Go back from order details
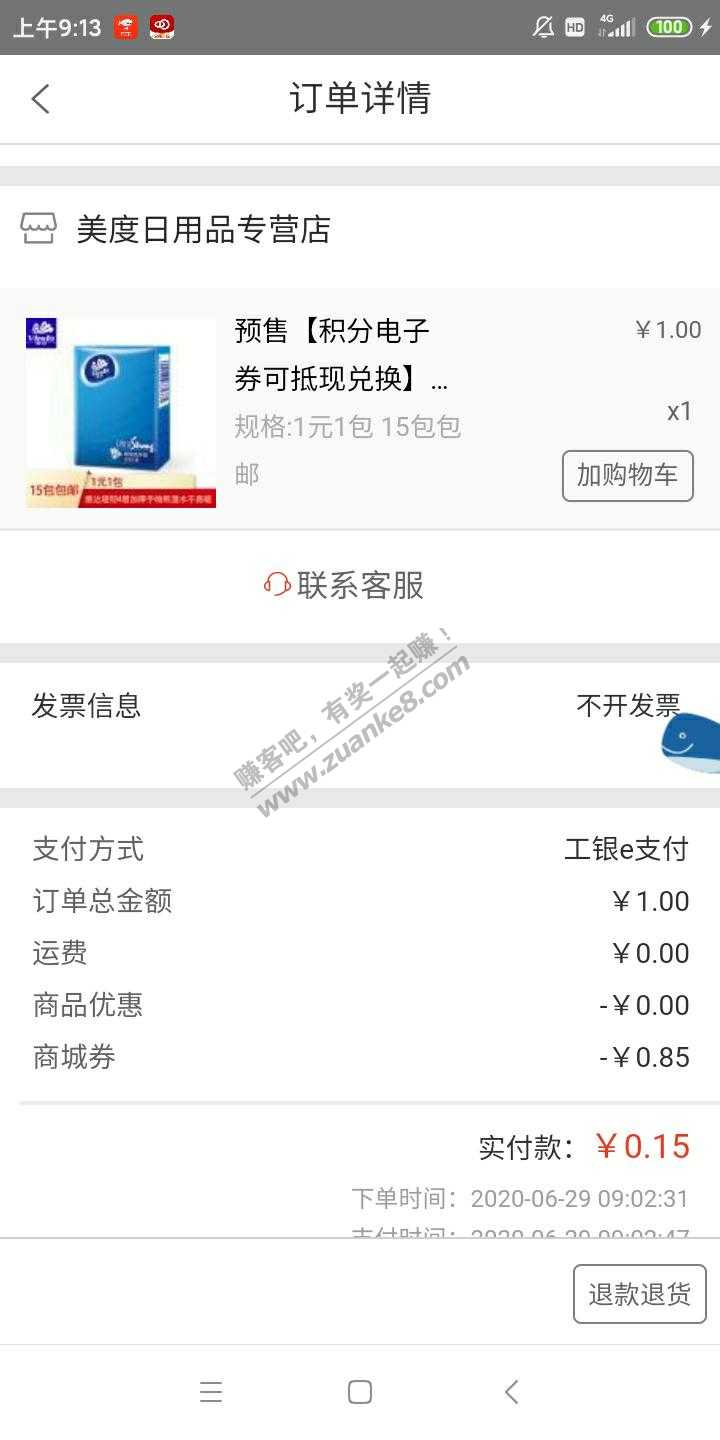Viewport: 720px width, 1440px height. [40, 99]
